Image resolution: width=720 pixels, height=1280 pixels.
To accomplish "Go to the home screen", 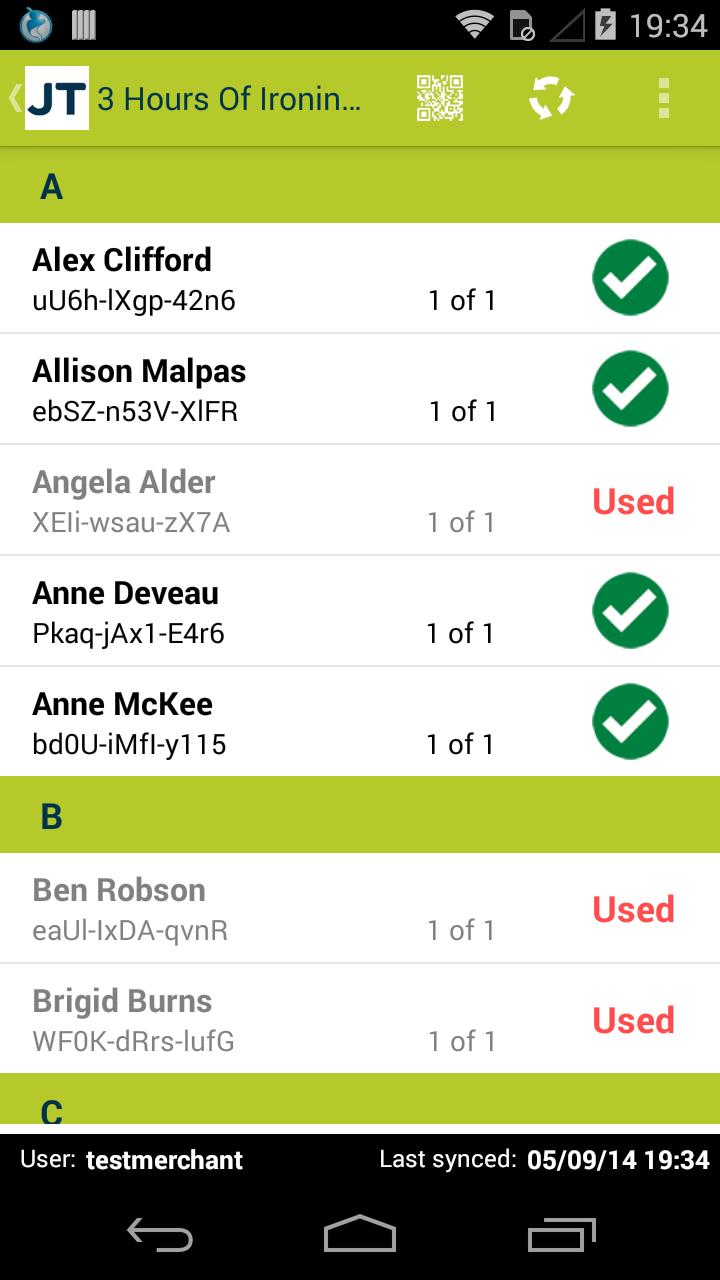I will pos(360,1235).
